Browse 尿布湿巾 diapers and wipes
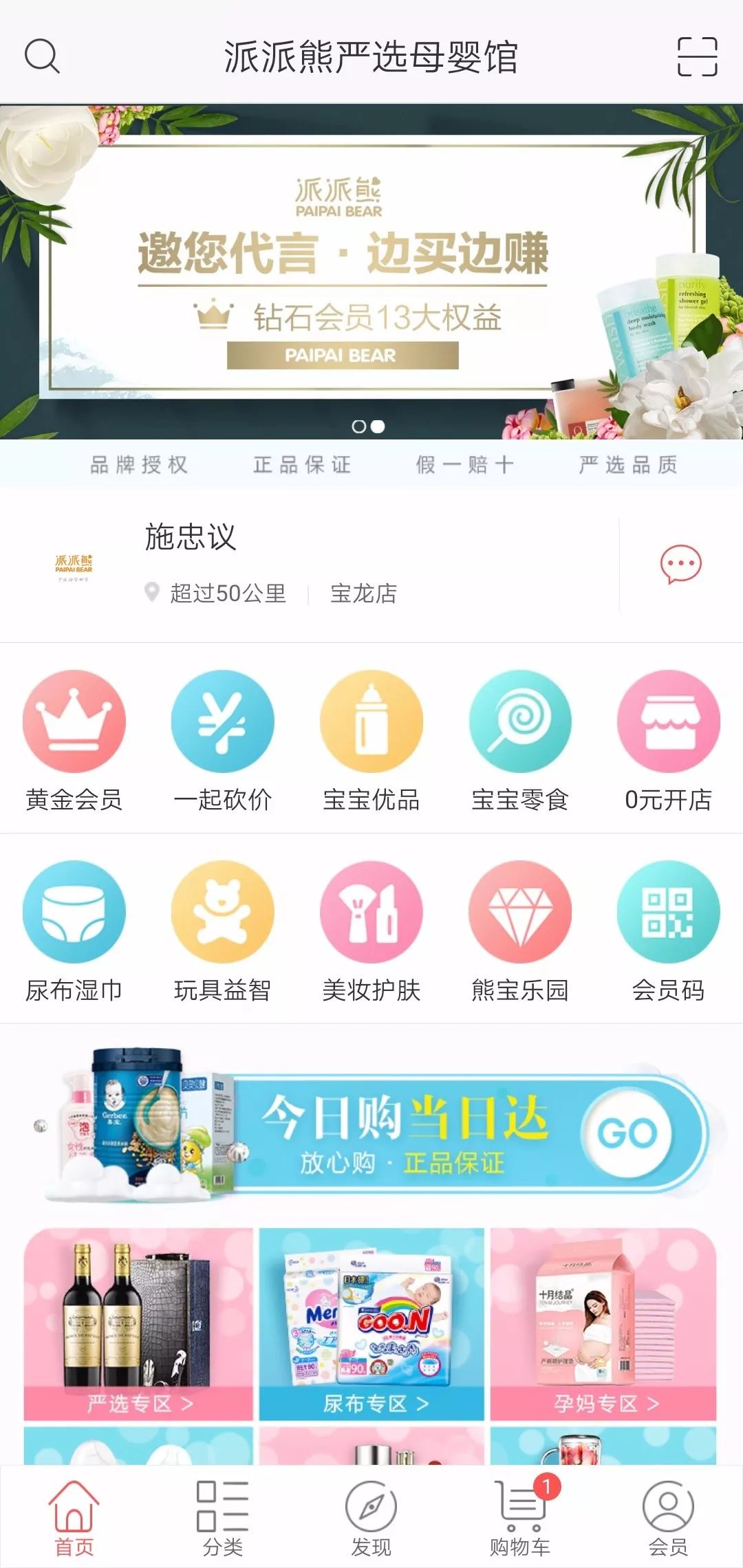This screenshot has width=743, height=1568. (x=74, y=931)
